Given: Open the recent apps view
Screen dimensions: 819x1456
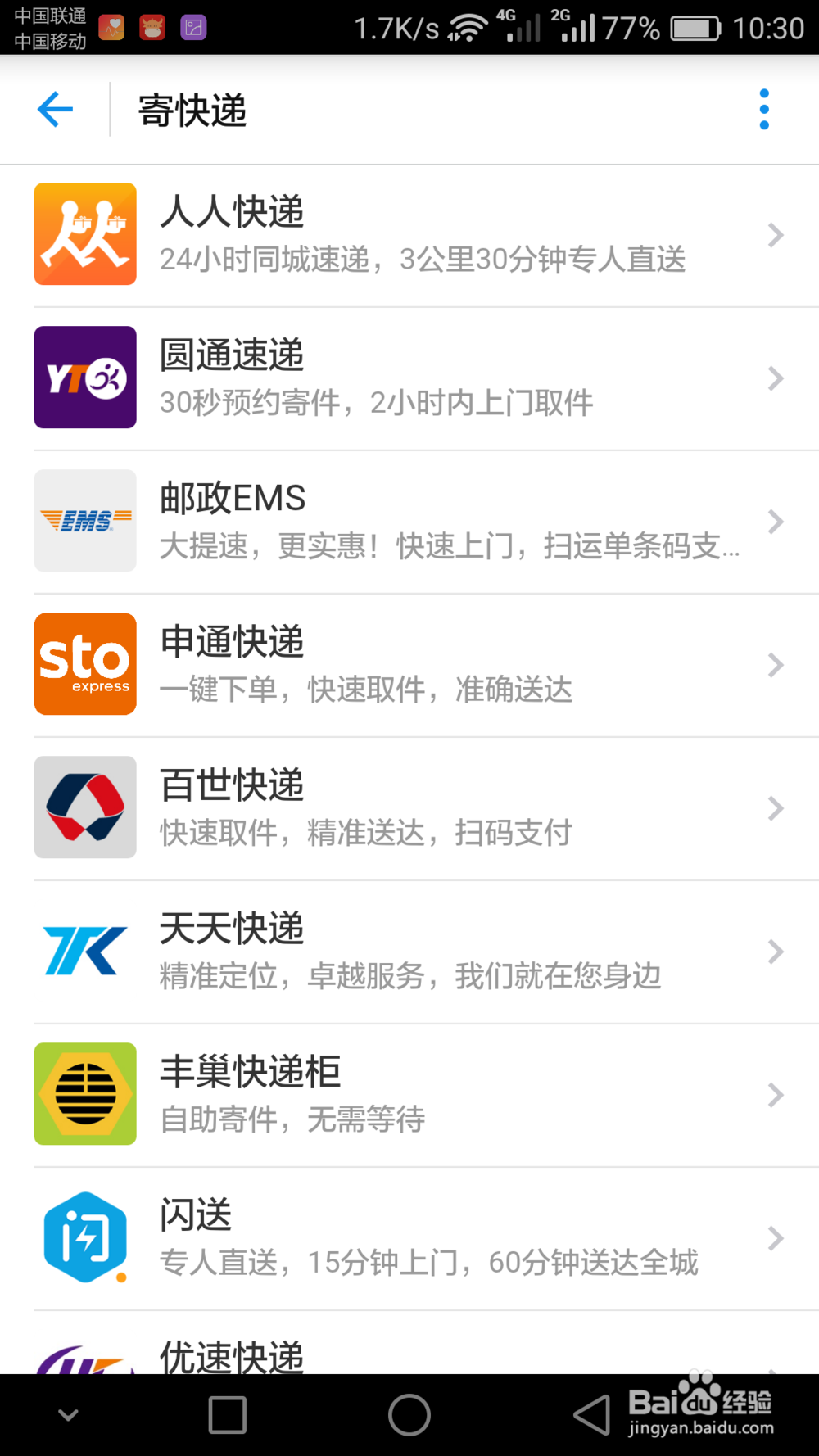Looking at the screenshot, I should pos(228,1415).
